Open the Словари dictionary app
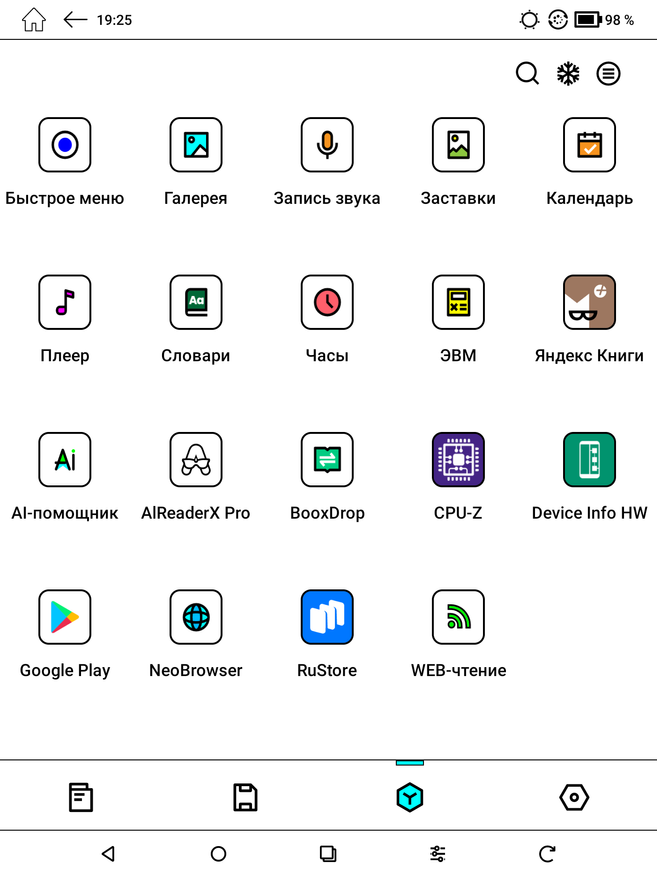The width and height of the screenshot is (657, 877). tap(196, 302)
